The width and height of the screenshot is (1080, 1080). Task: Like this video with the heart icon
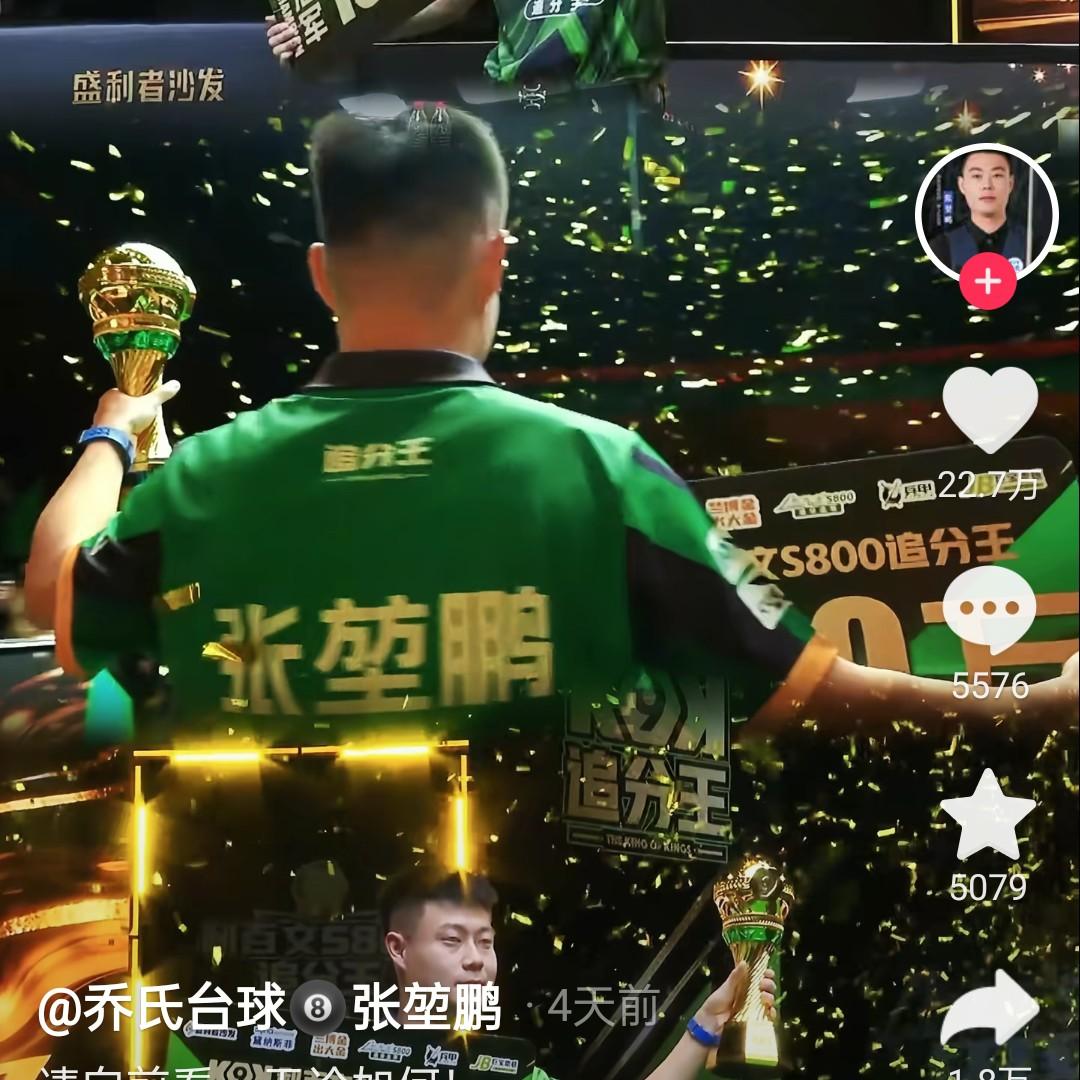click(x=989, y=410)
